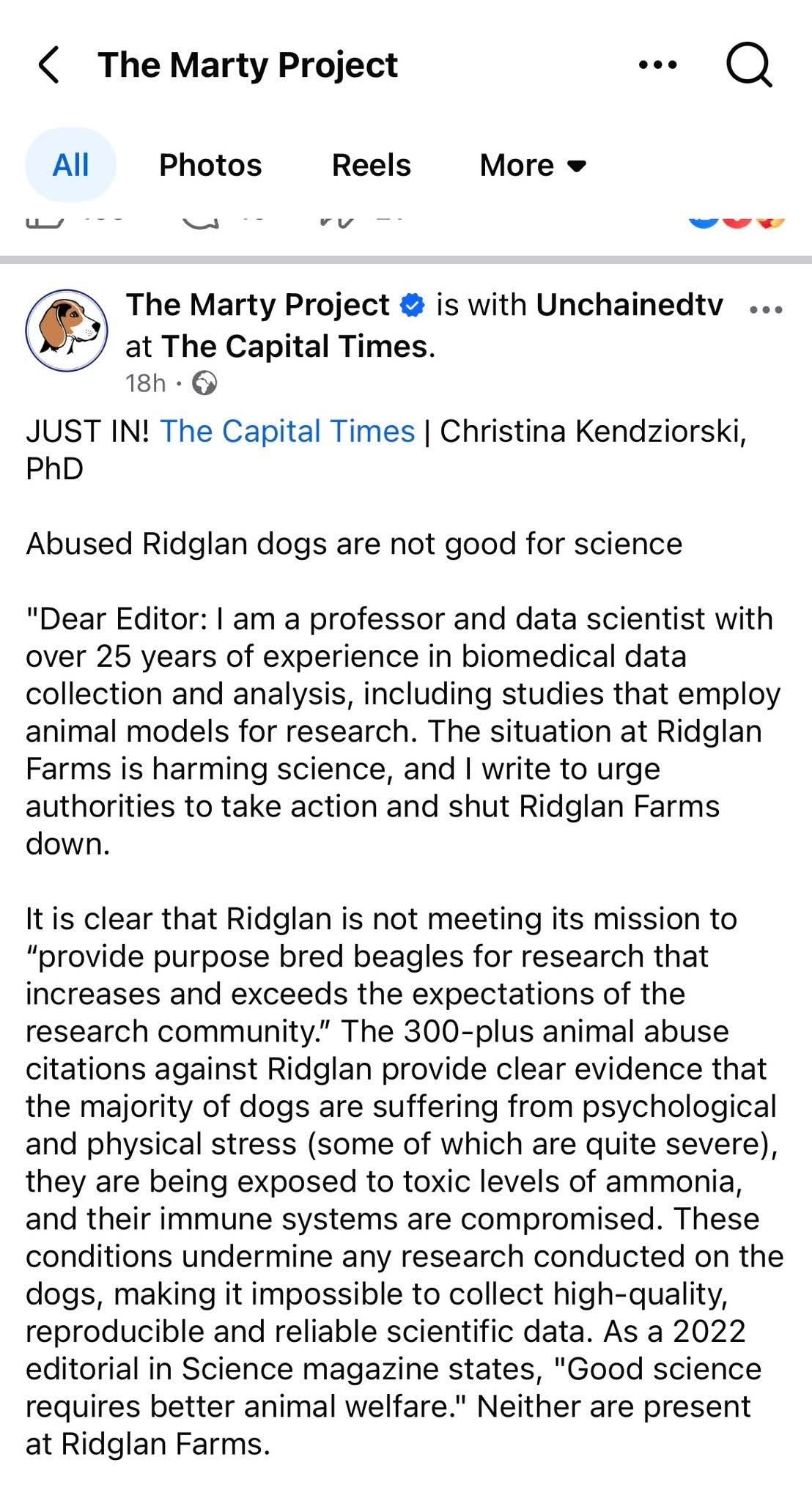Open The Marty Project profile picture
The width and height of the screenshot is (812, 1501).
point(67,330)
